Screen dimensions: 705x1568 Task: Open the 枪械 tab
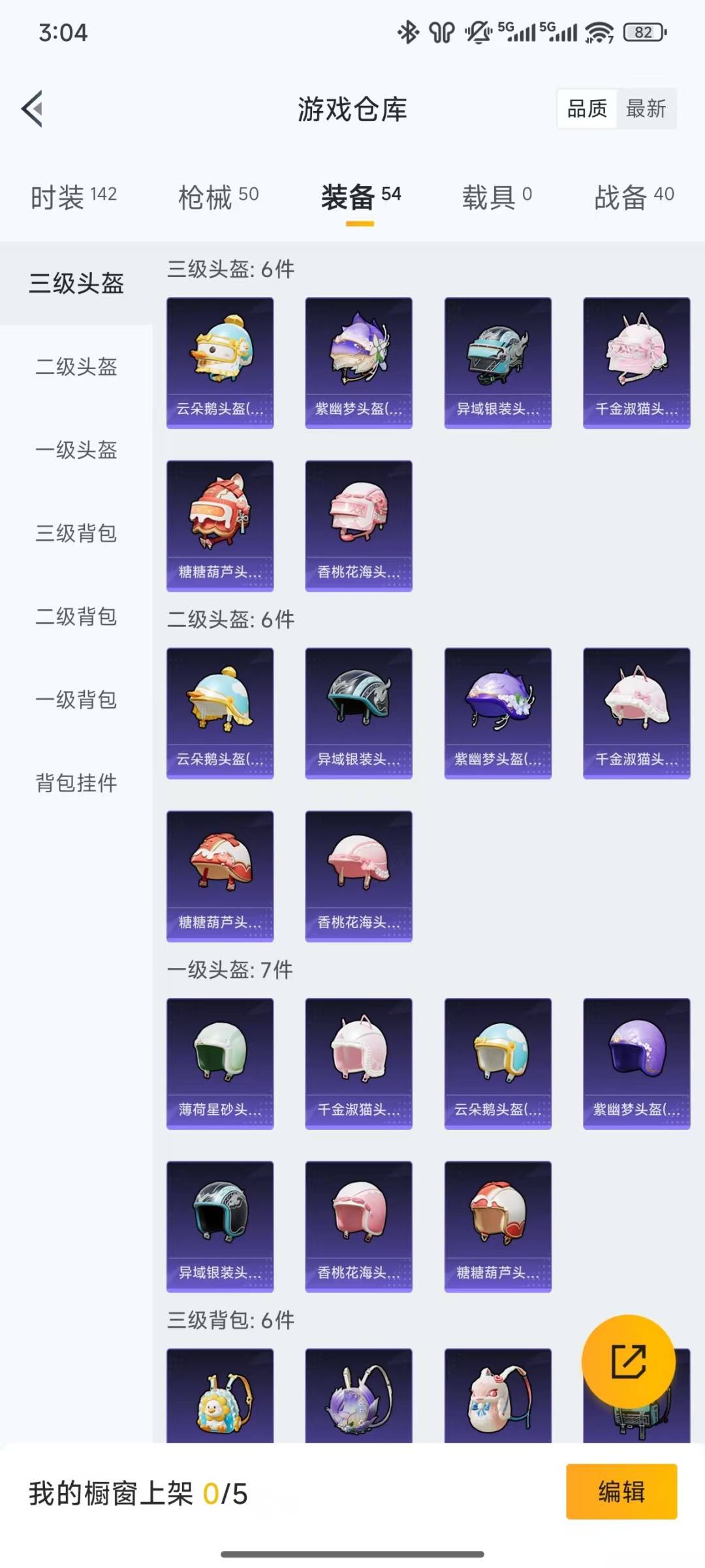(x=218, y=197)
